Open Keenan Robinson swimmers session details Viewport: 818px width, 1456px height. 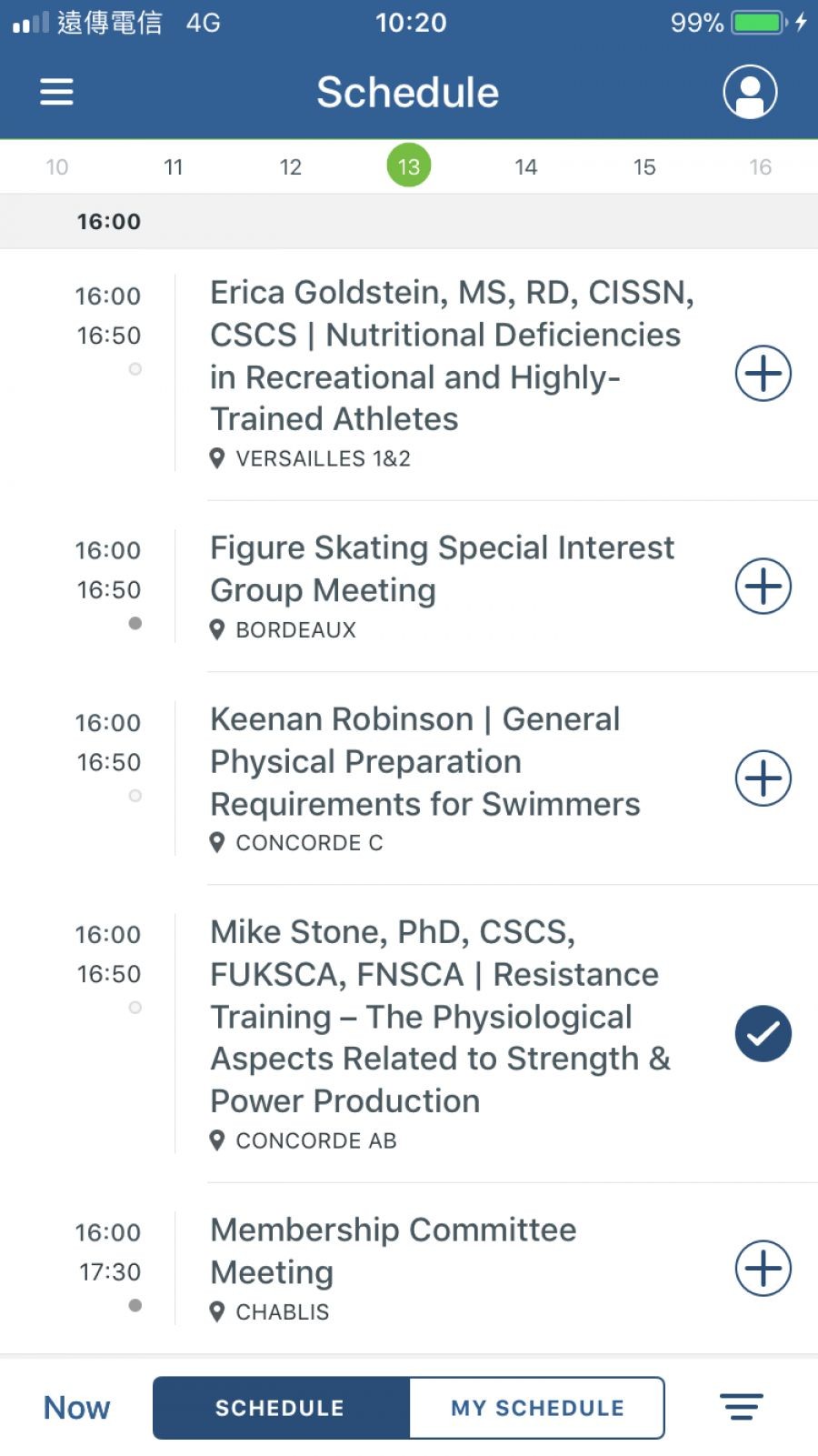coord(424,762)
